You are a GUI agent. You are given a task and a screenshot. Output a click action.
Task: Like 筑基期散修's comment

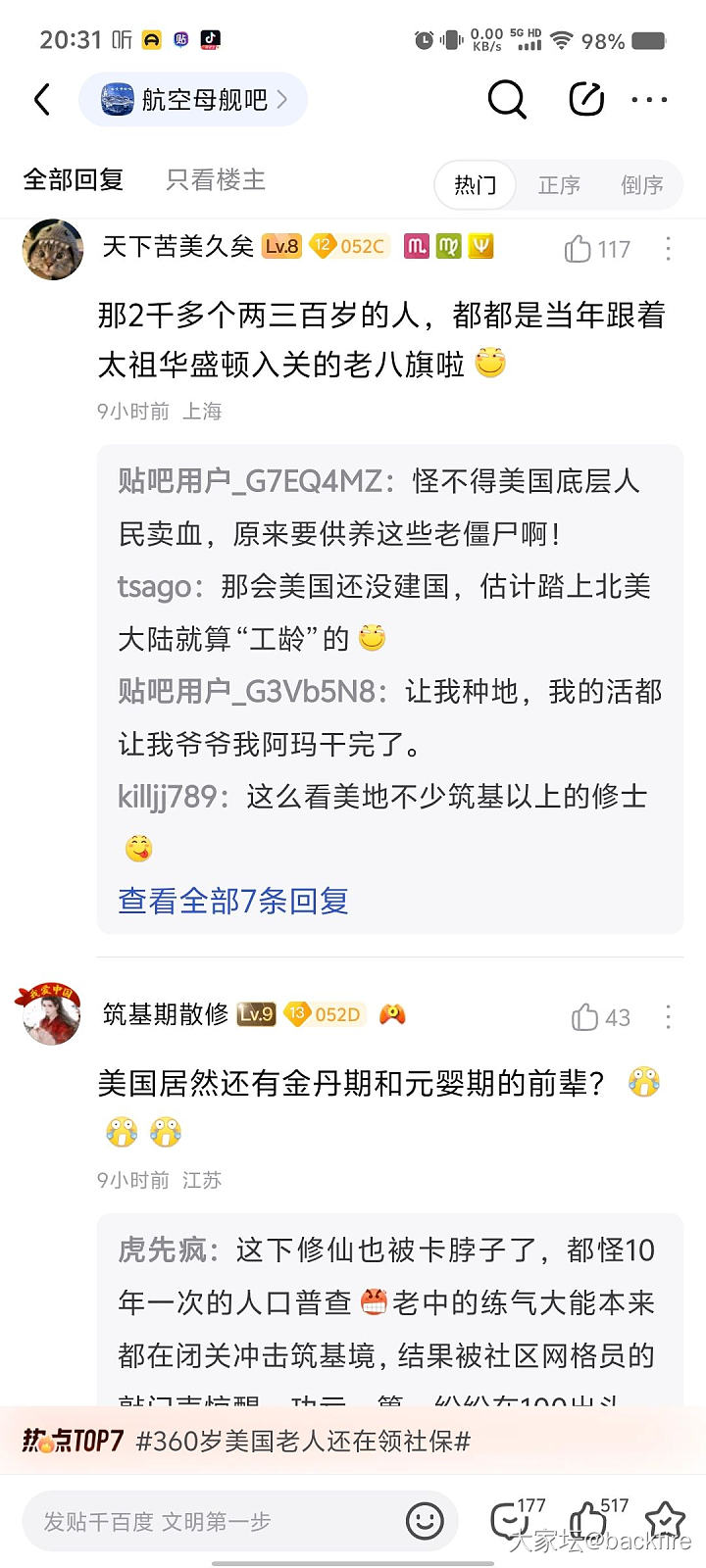(x=600, y=1017)
